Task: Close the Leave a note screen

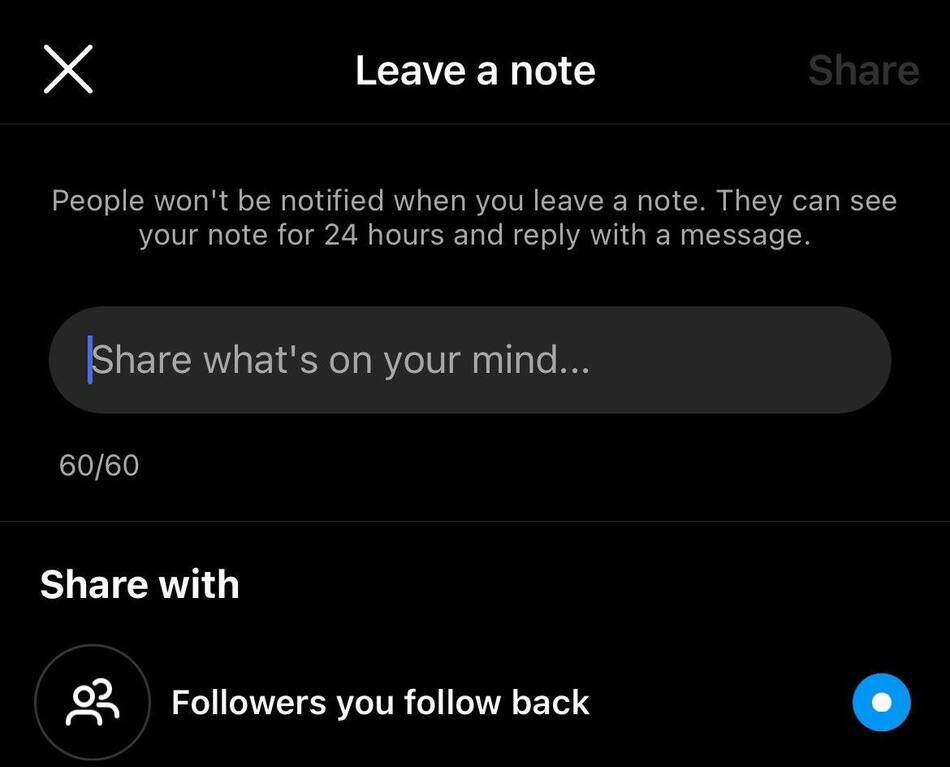Action: (68, 70)
